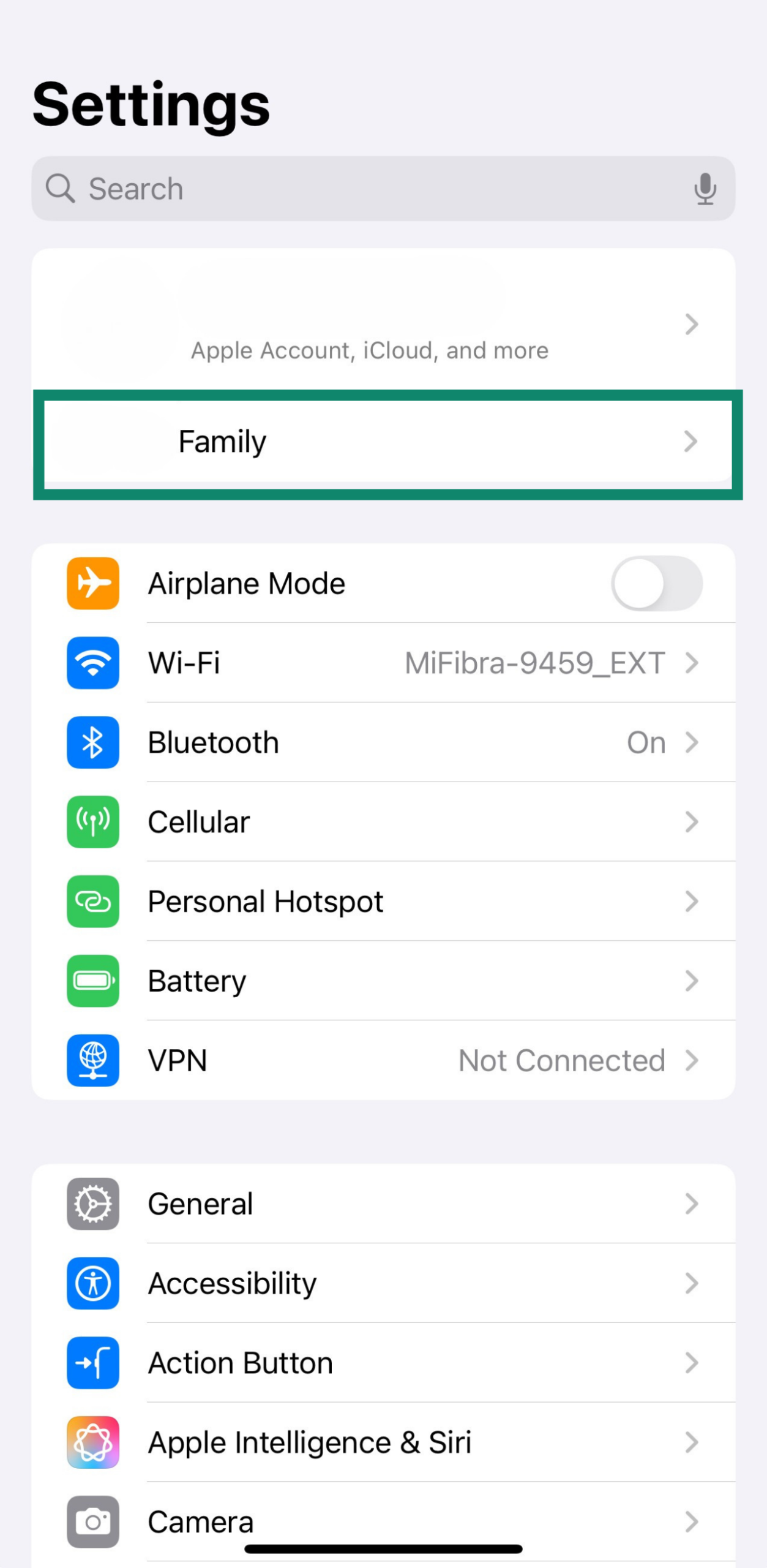Screen dimensions: 767x1568
Task: Open VPN settings
Action: point(383,1060)
